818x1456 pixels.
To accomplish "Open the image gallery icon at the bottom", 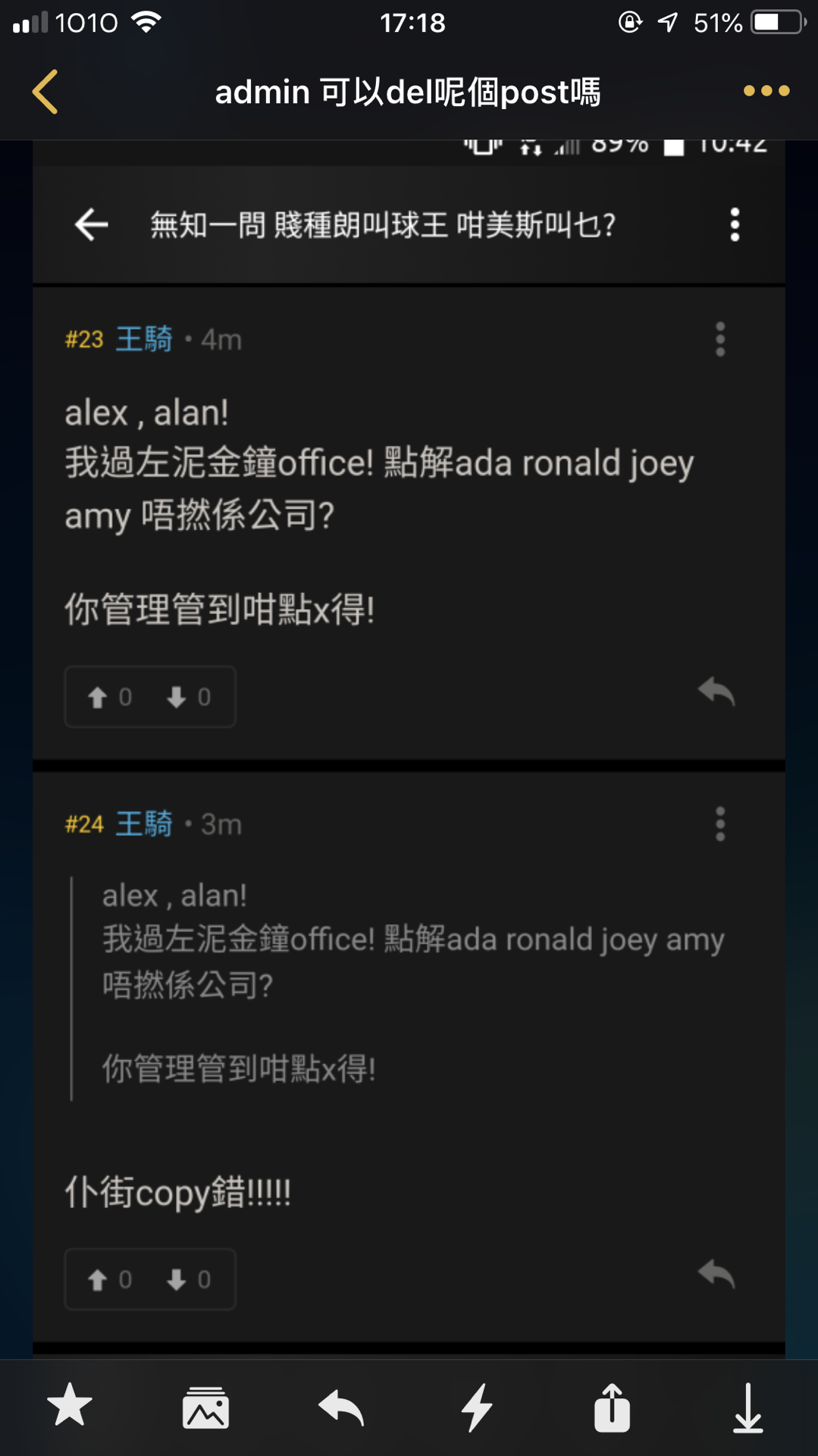I will [205, 1407].
